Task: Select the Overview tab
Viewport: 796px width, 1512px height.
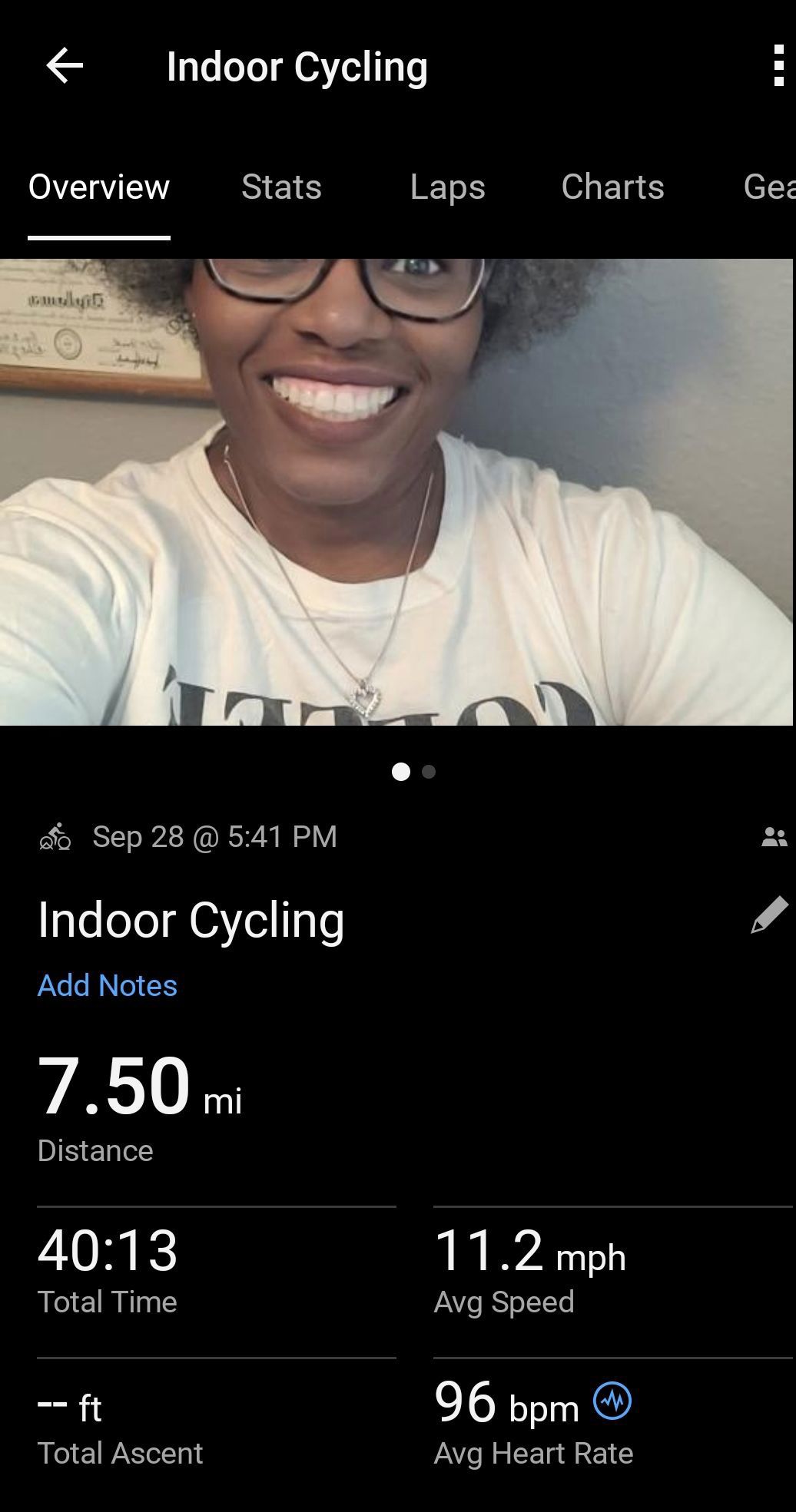Action: pos(99,187)
